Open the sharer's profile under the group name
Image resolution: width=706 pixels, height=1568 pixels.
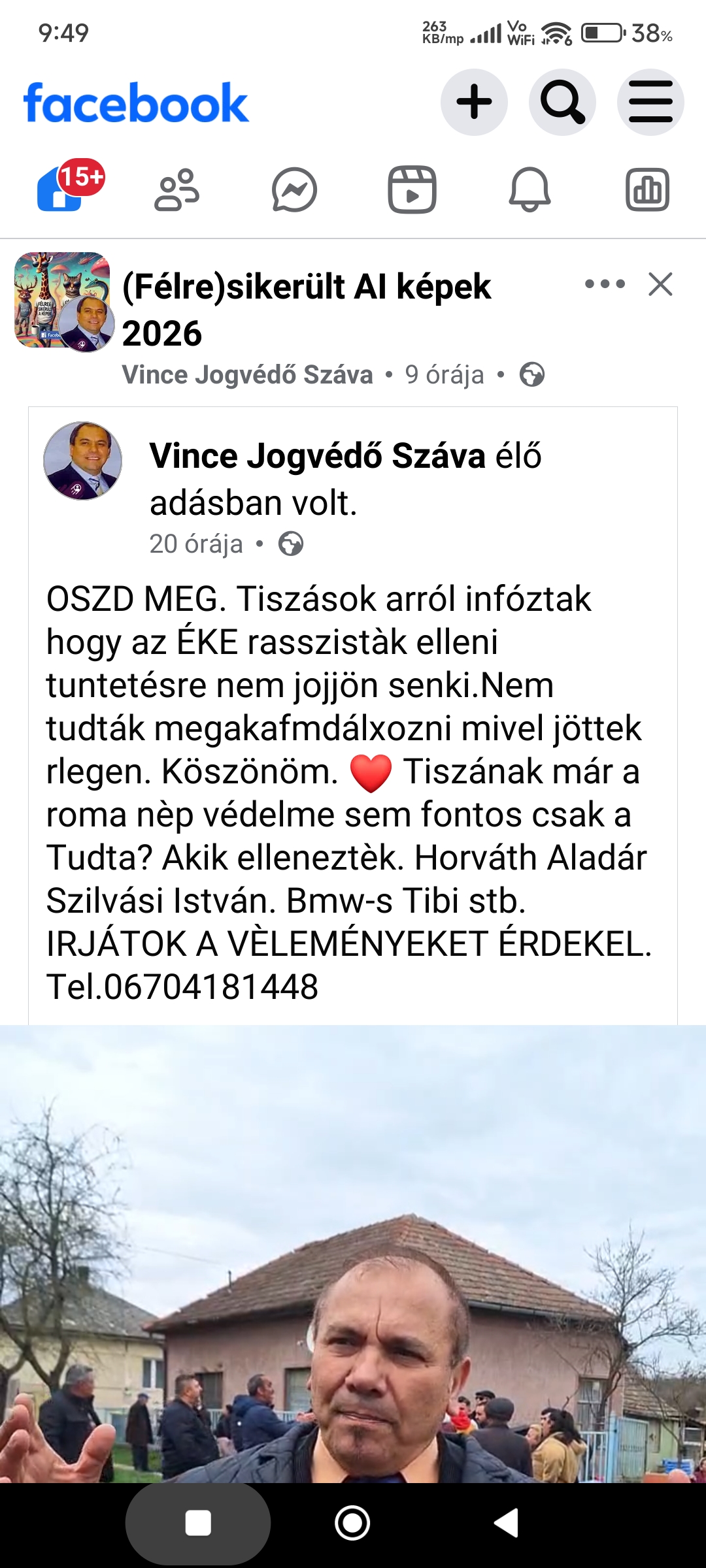(x=247, y=375)
